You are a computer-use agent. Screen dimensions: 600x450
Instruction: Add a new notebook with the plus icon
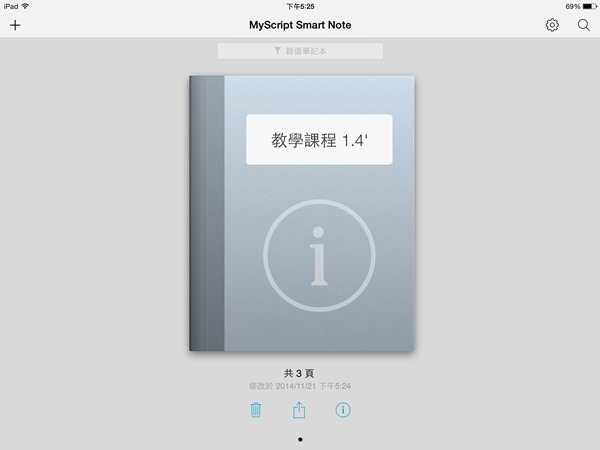pos(15,25)
